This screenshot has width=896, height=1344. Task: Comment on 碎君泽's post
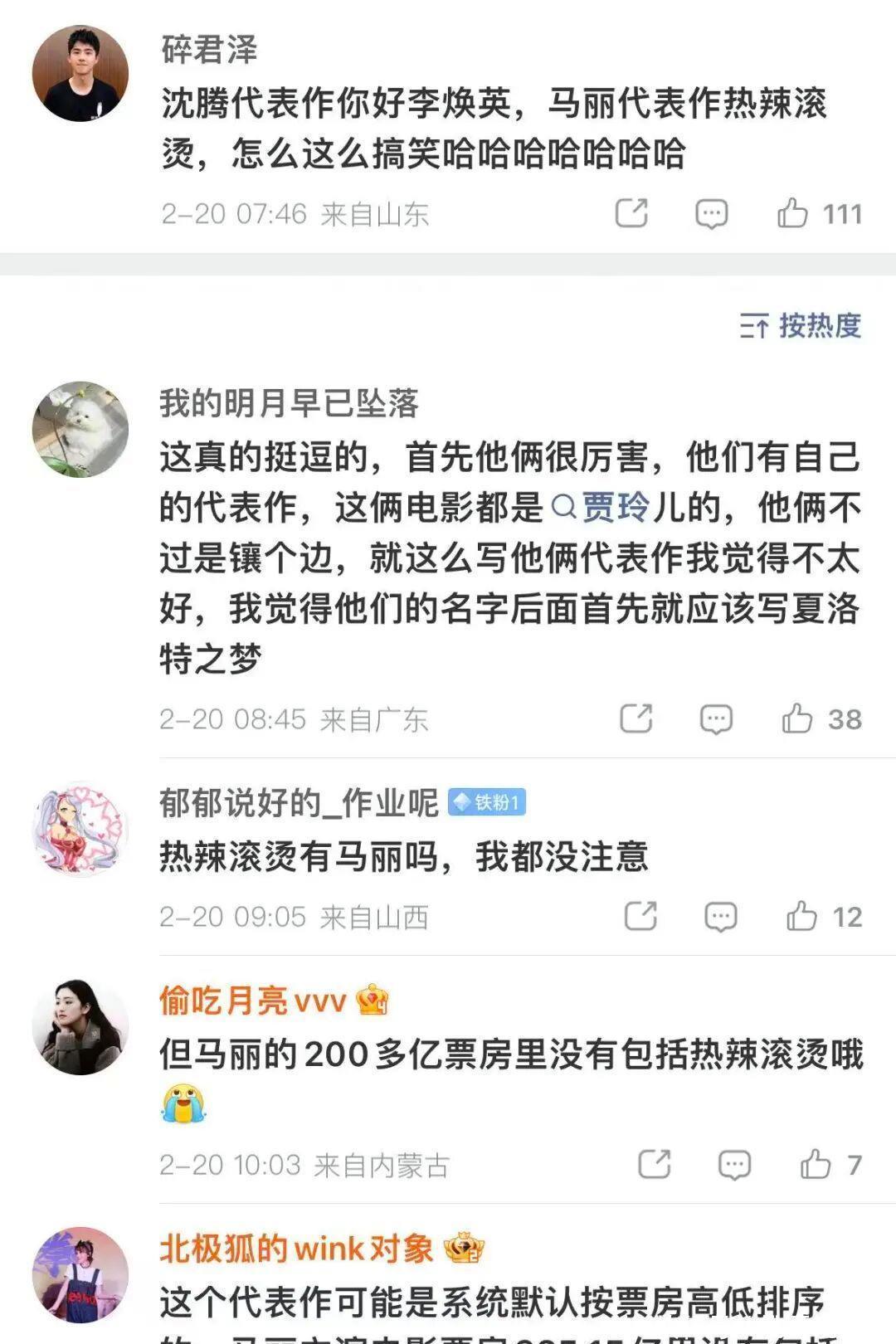coord(711,214)
